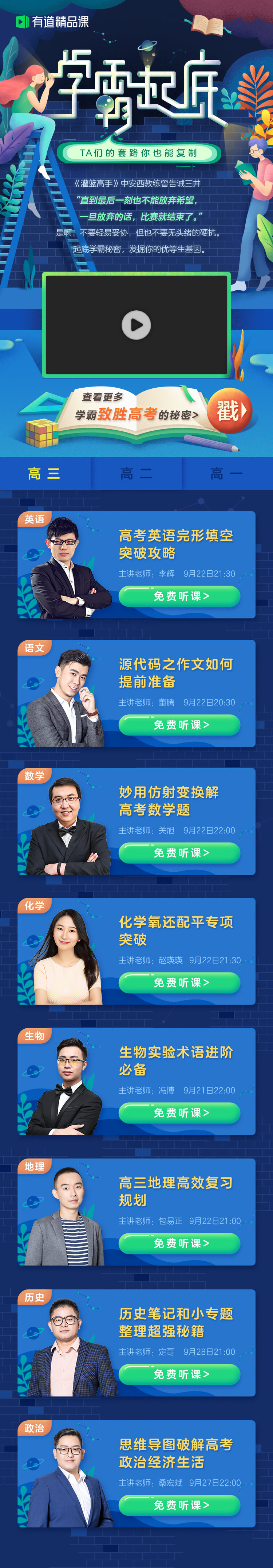
Task: Switch to the 高二 tab
Action: [136, 474]
